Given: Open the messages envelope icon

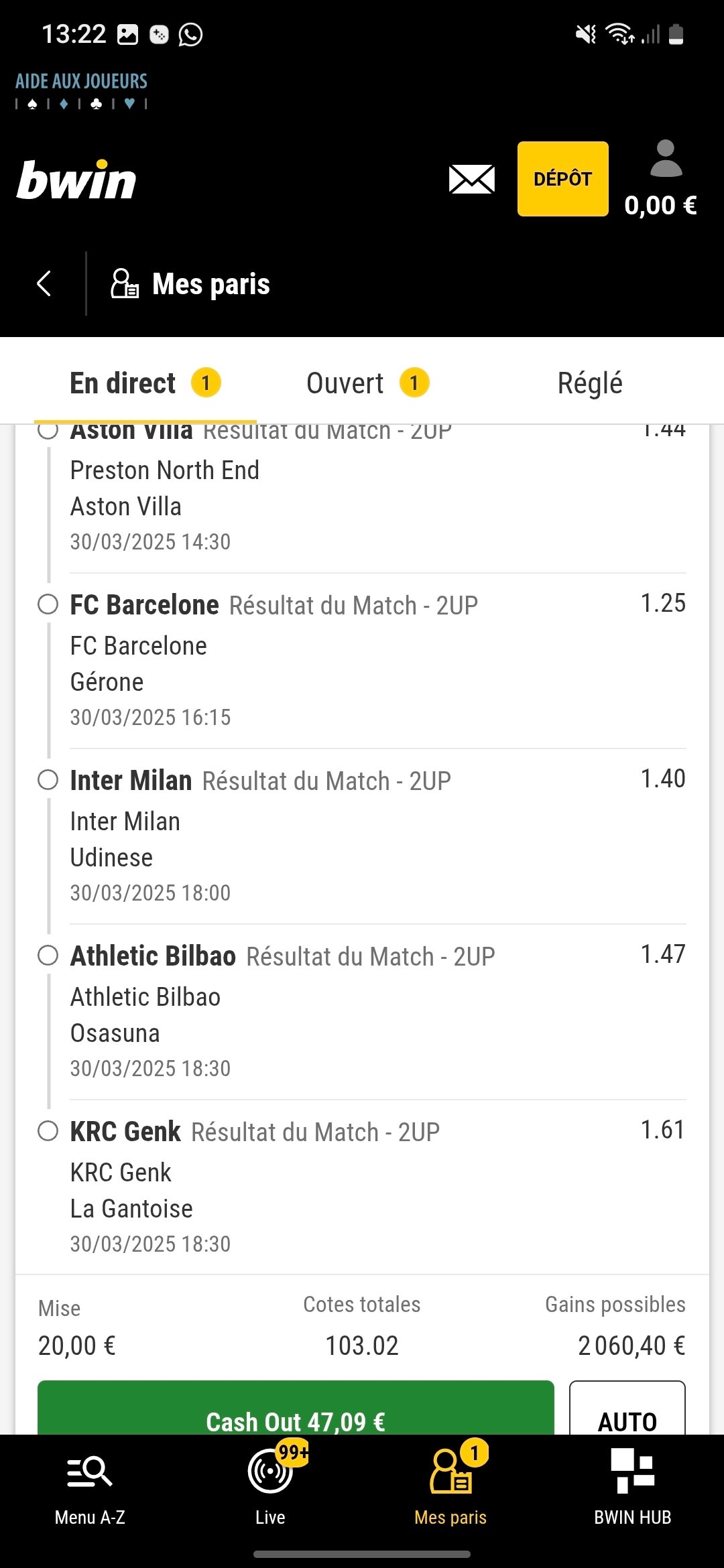Looking at the screenshot, I should click(x=472, y=179).
